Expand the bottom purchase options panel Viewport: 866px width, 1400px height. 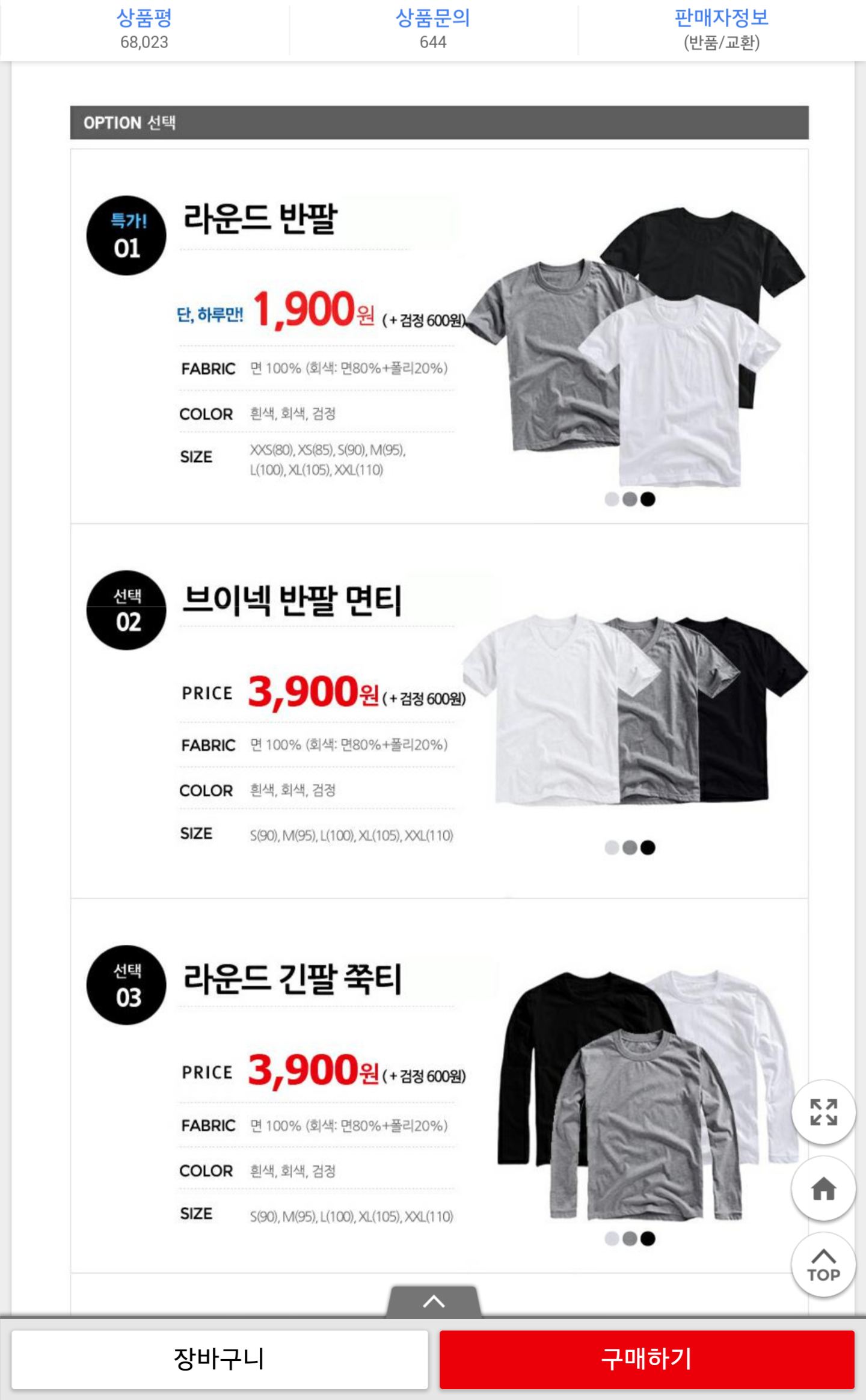[x=434, y=1302]
